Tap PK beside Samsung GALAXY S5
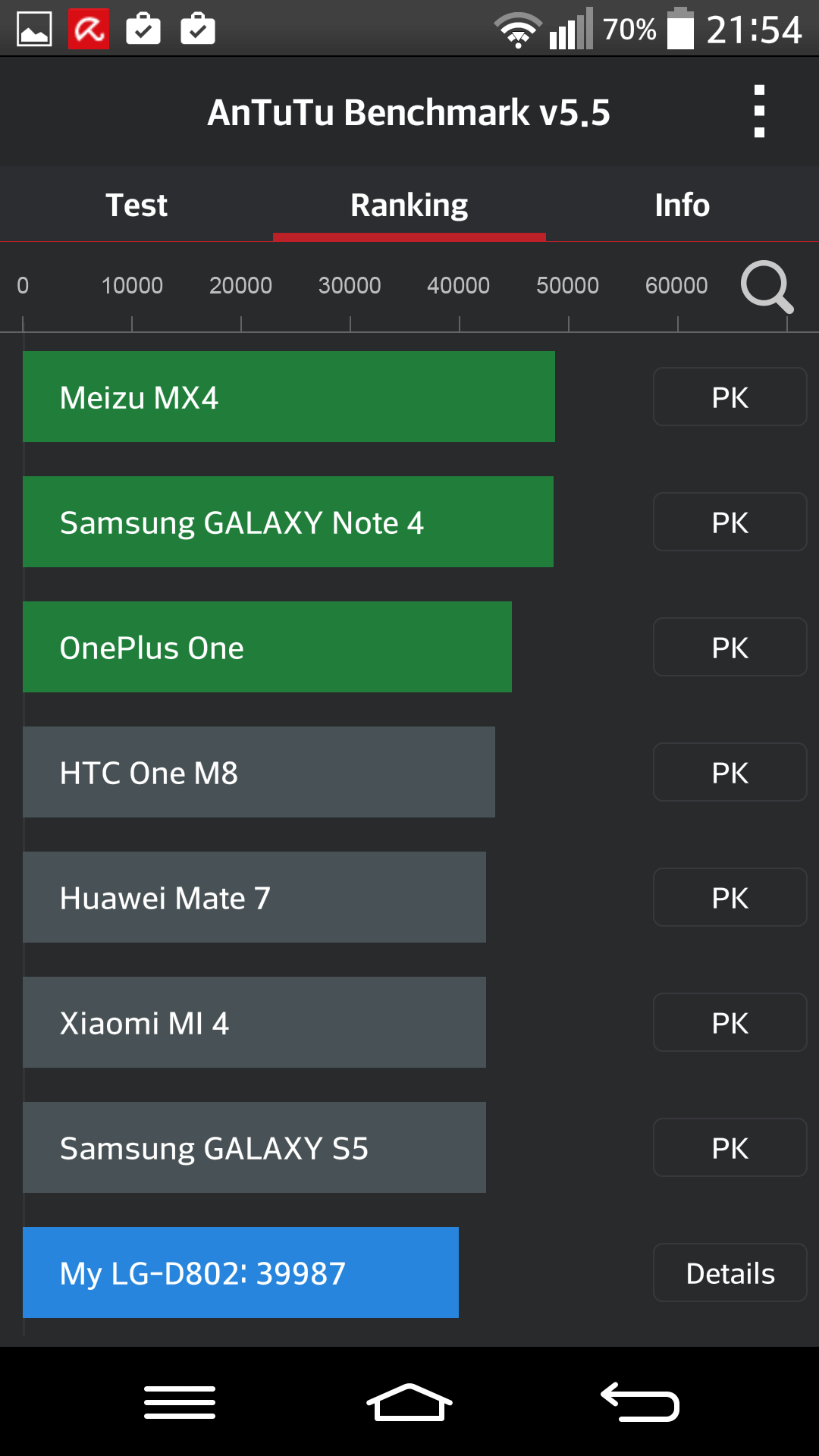 click(x=730, y=1148)
